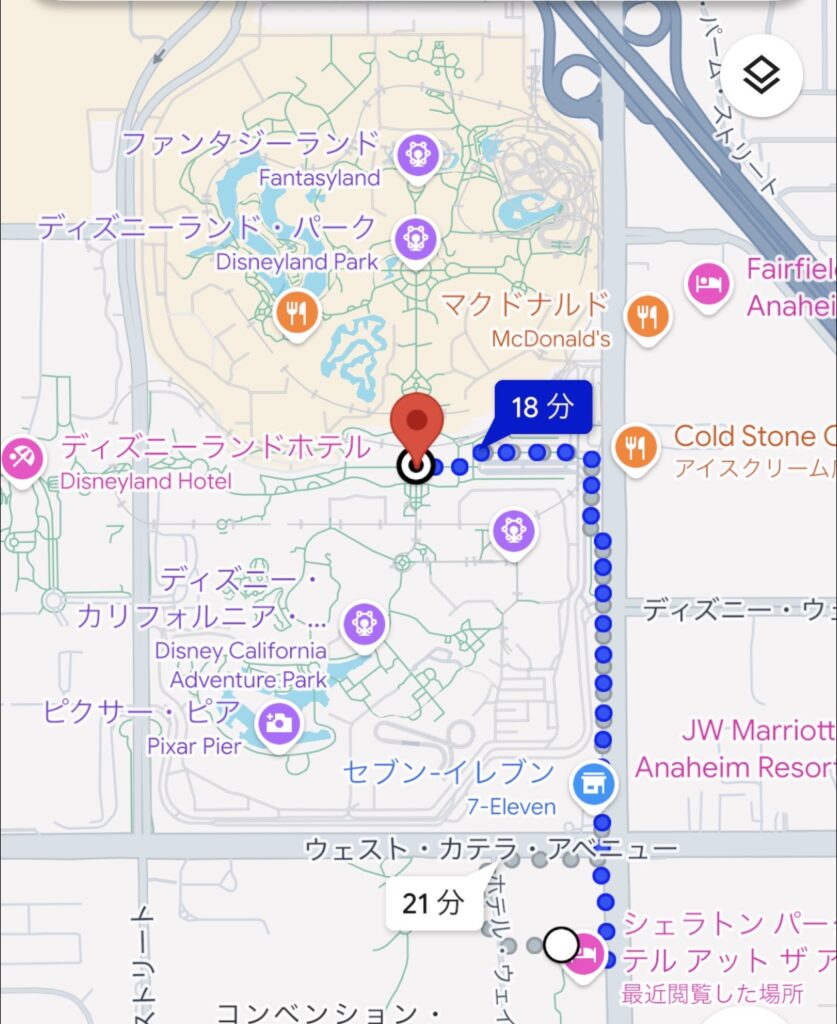Screen dimensions: 837x1024
Task: Open the Sheraton Park hotel pin
Action: (x=585, y=953)
